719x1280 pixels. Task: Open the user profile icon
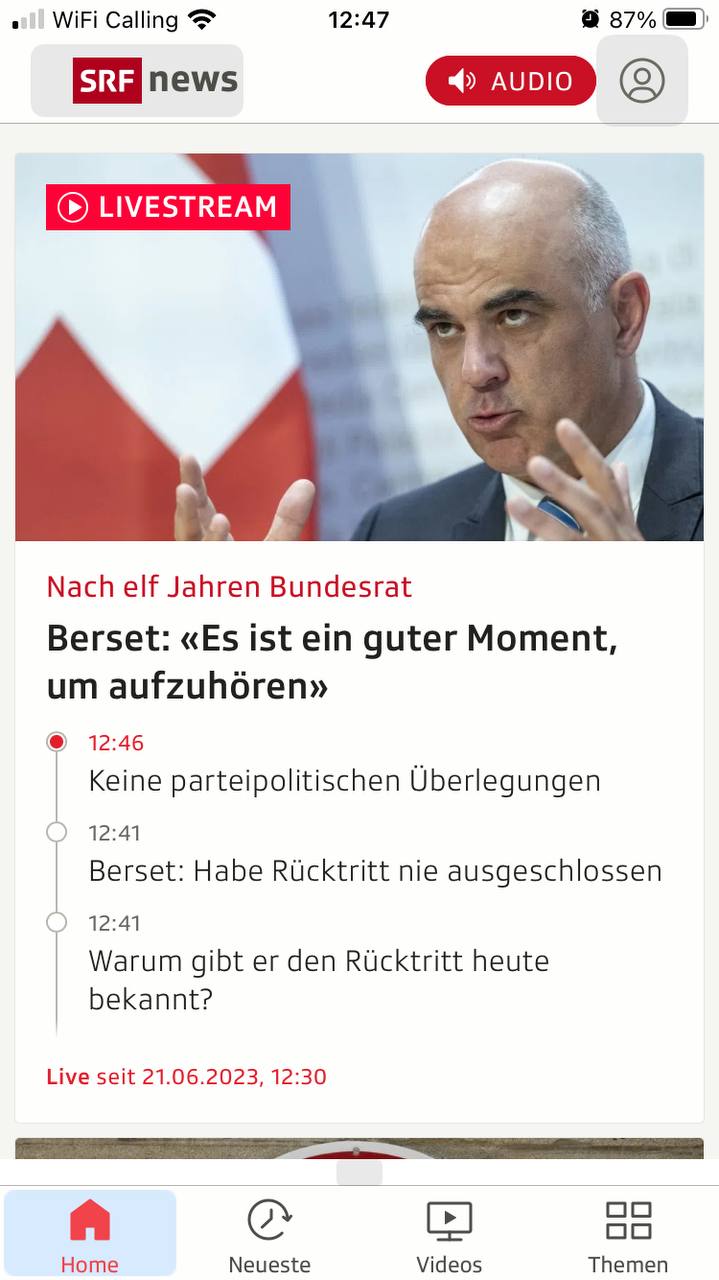641,80
